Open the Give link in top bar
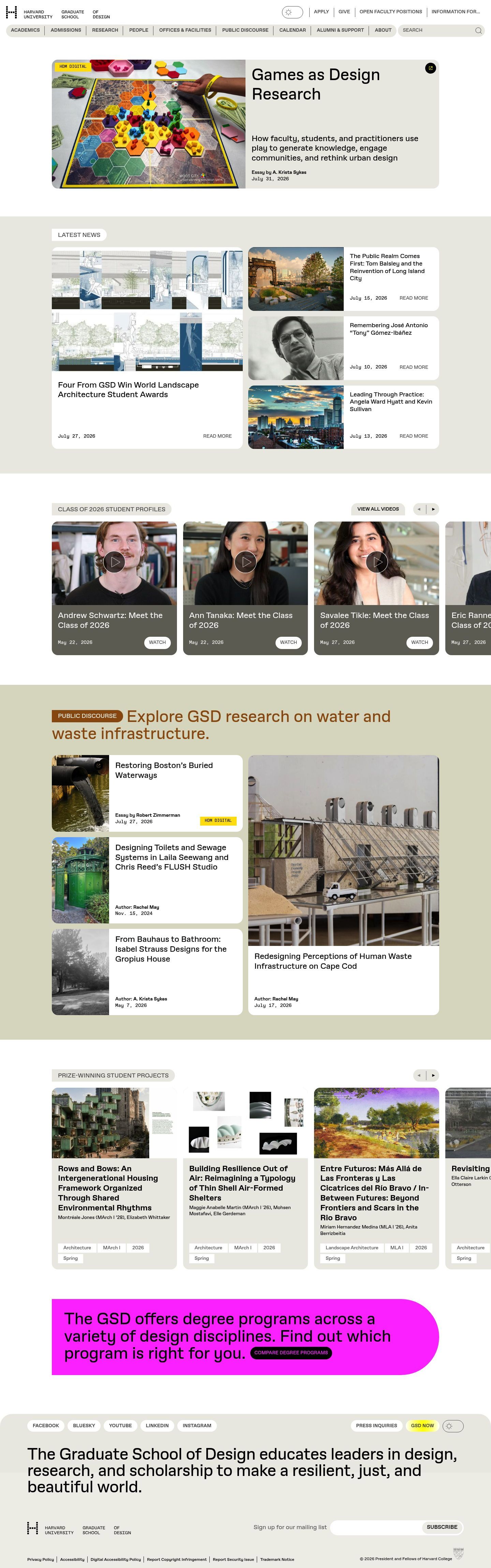The width and height of the screenshot is (491, 1568). click(x=344, y=12)
